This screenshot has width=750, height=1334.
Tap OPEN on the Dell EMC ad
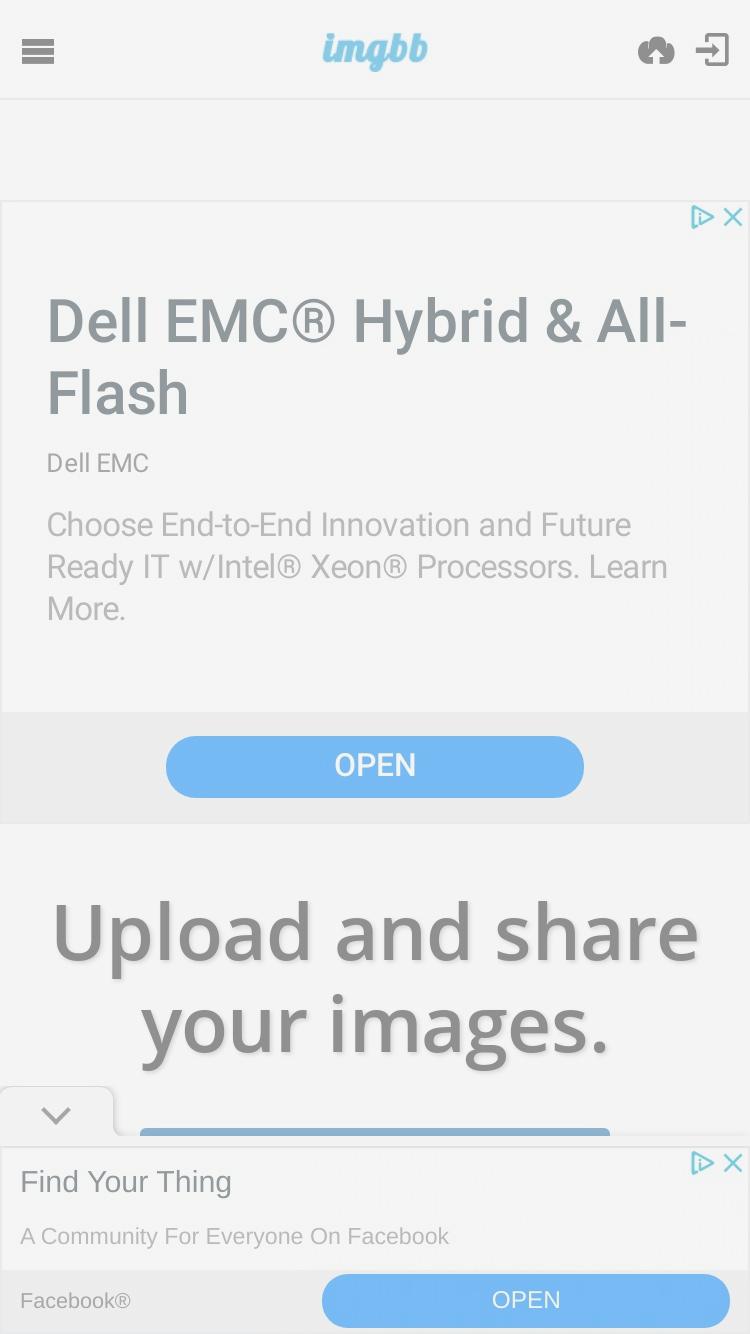375,767
